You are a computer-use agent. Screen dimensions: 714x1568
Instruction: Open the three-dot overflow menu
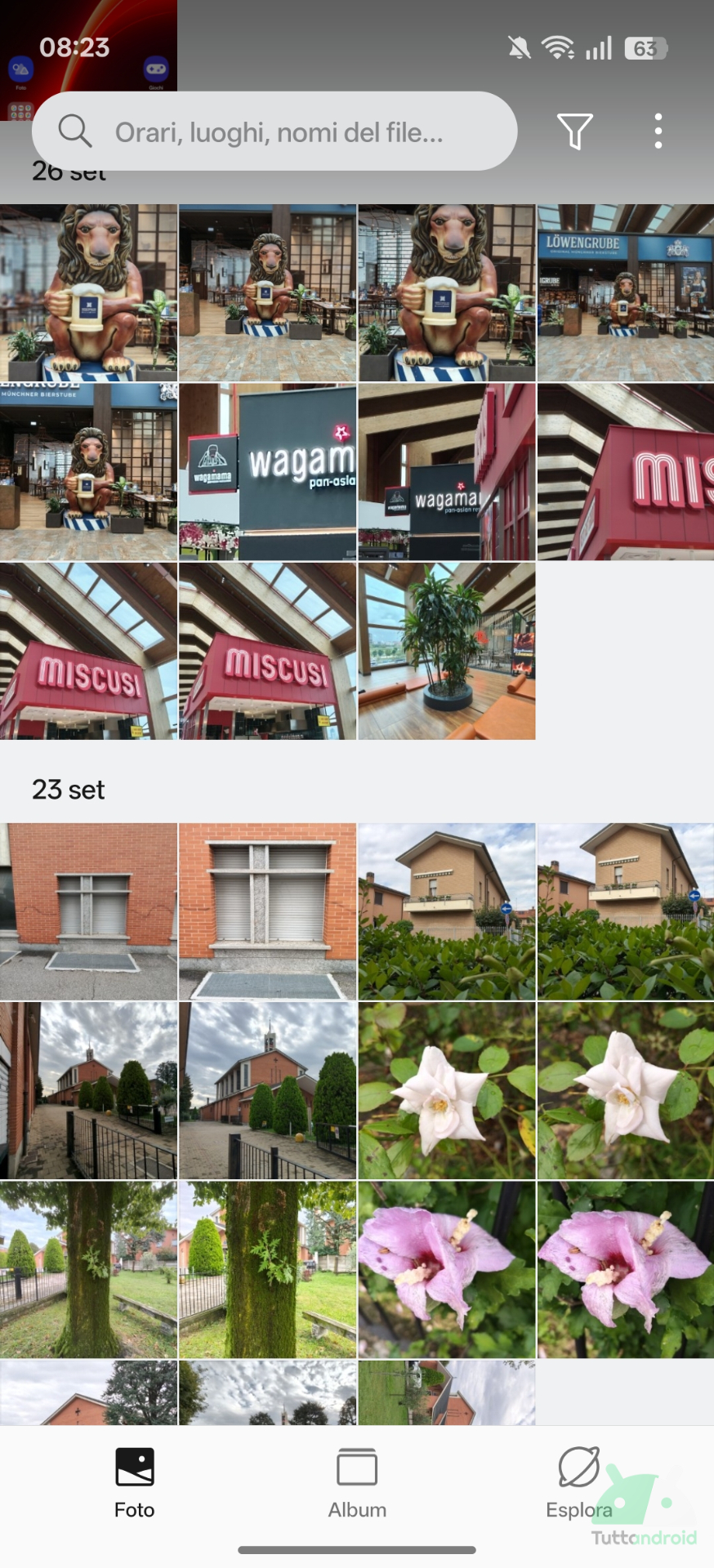[658, 131]
